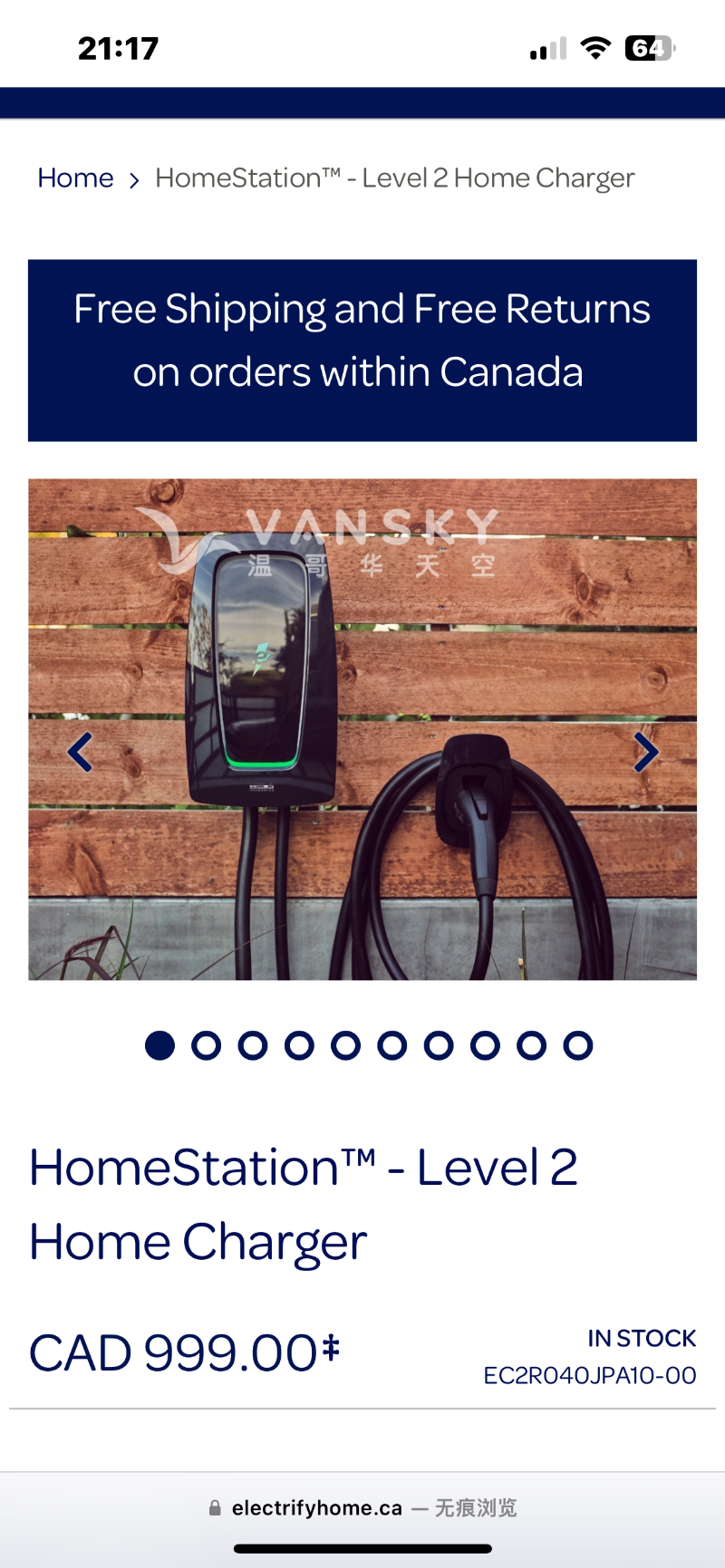725x1568 pixels.
Task: Show the previous product image
Action: point(81,752)
